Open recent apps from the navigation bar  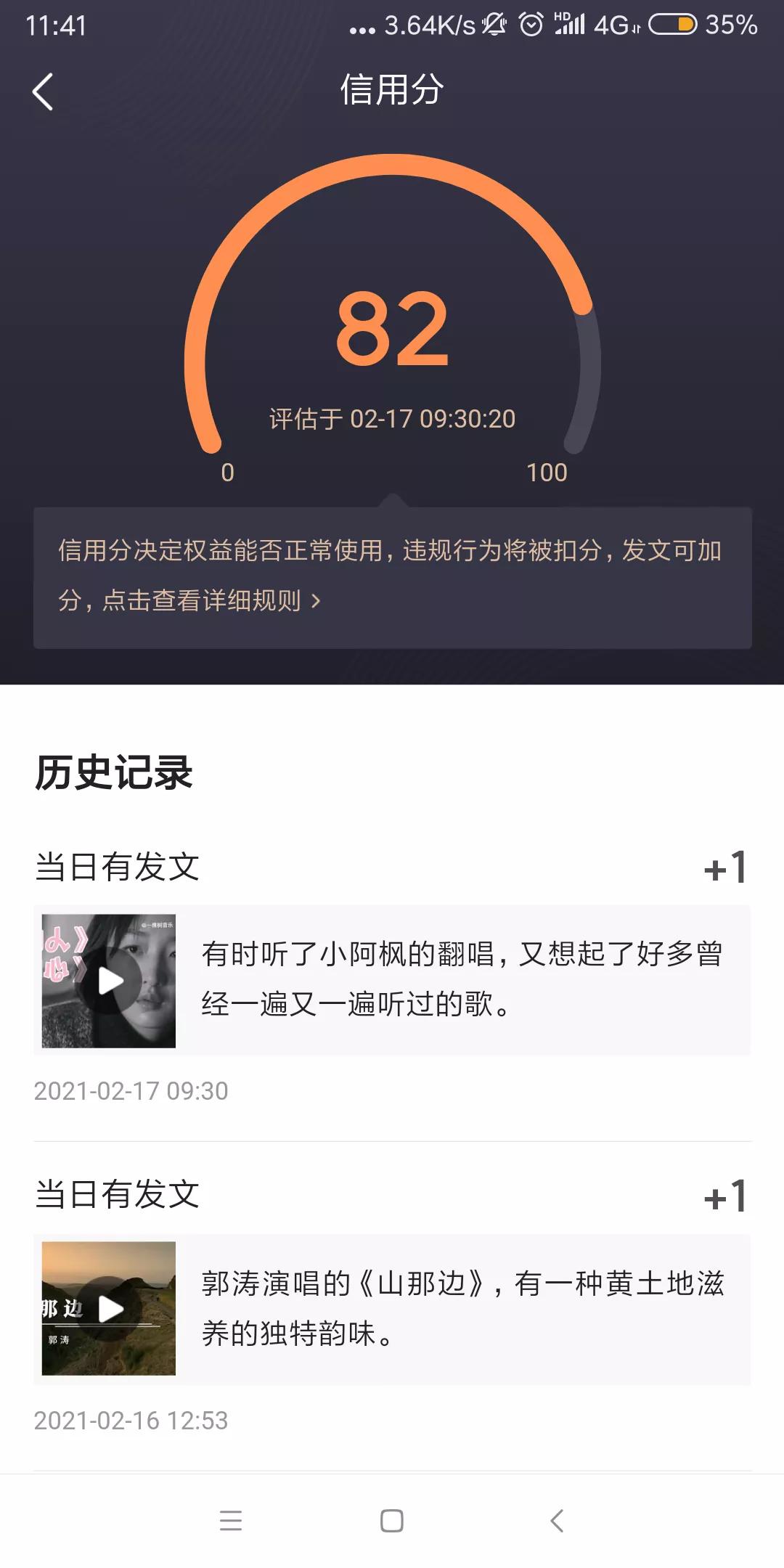(x=231, y=1520)
